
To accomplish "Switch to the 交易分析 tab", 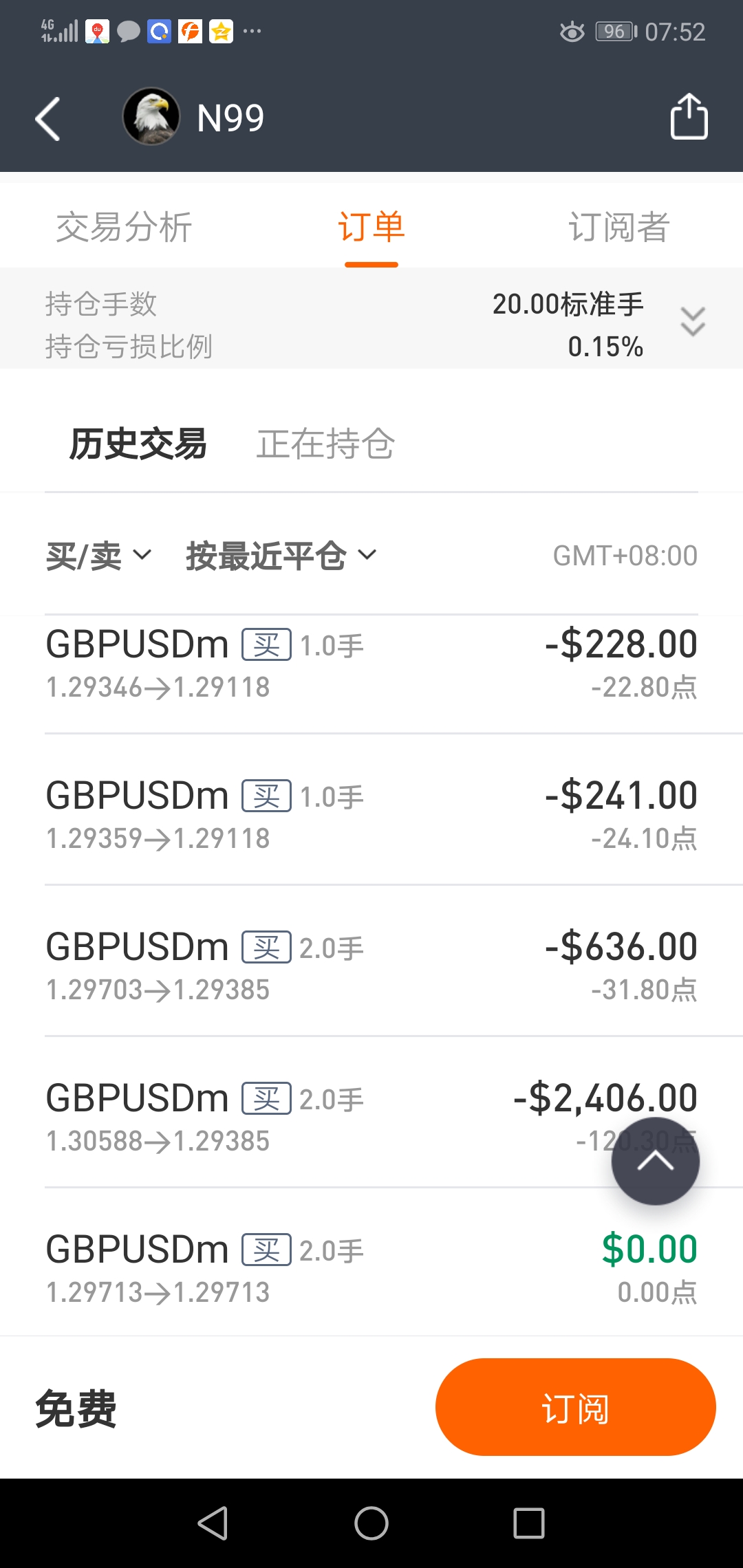I will tap(124, 227).
